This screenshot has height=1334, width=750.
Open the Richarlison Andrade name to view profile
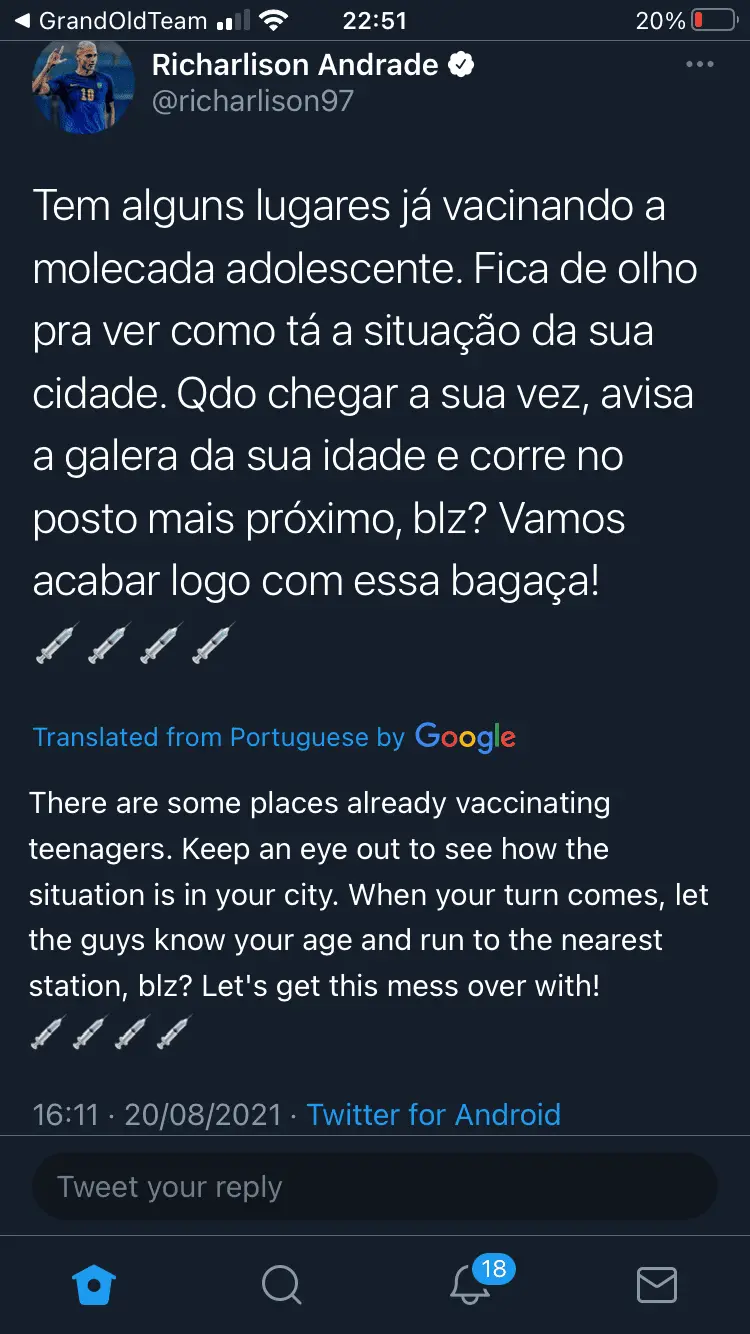tap(294, 65)
